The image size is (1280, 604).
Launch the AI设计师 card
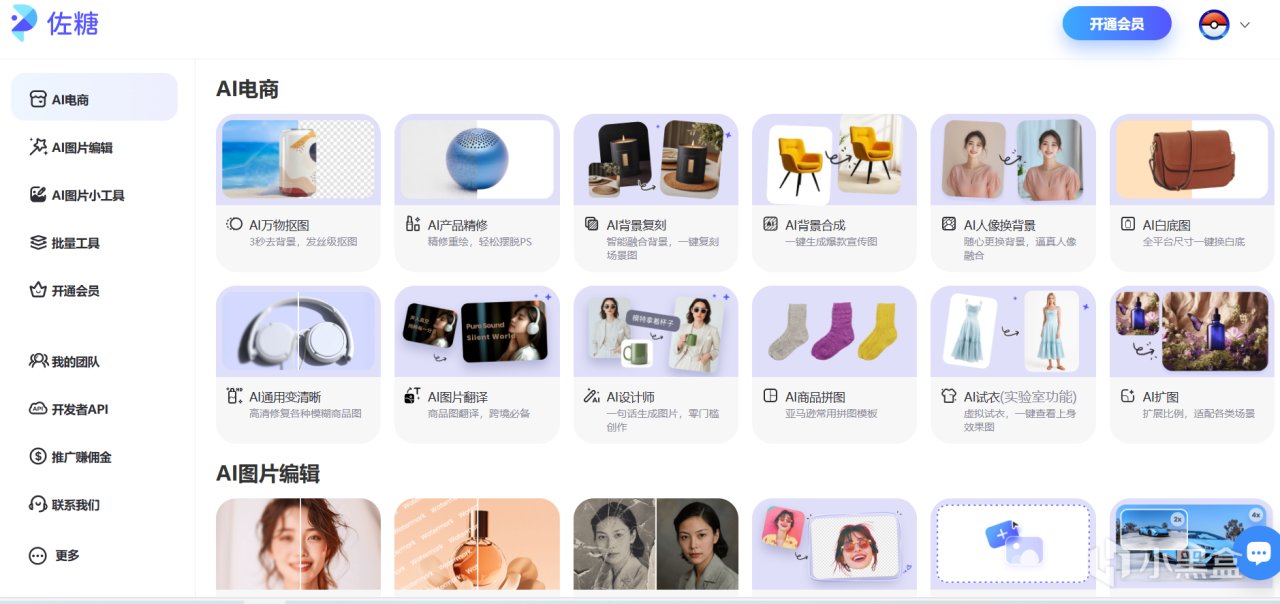click(655, 364)
